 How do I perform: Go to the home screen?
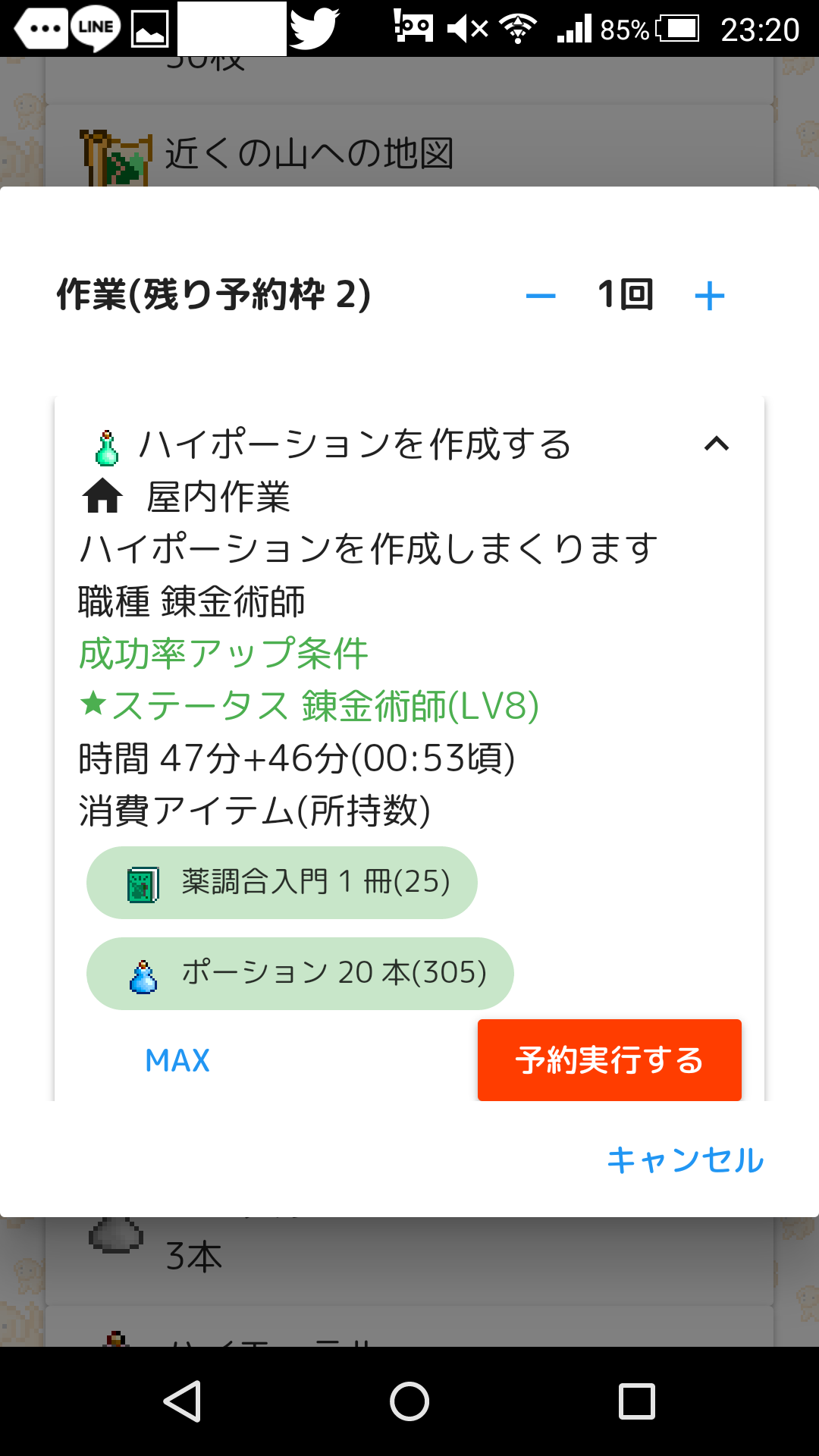pos(409,1401)
